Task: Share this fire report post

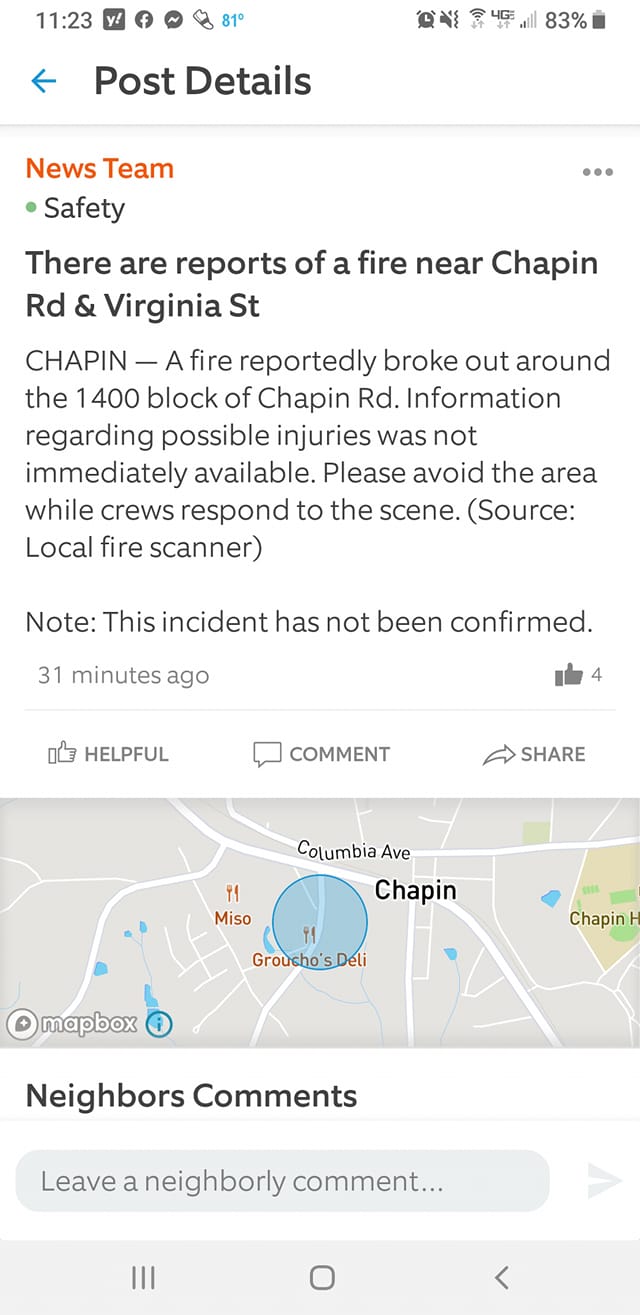Action: (534, 754)
